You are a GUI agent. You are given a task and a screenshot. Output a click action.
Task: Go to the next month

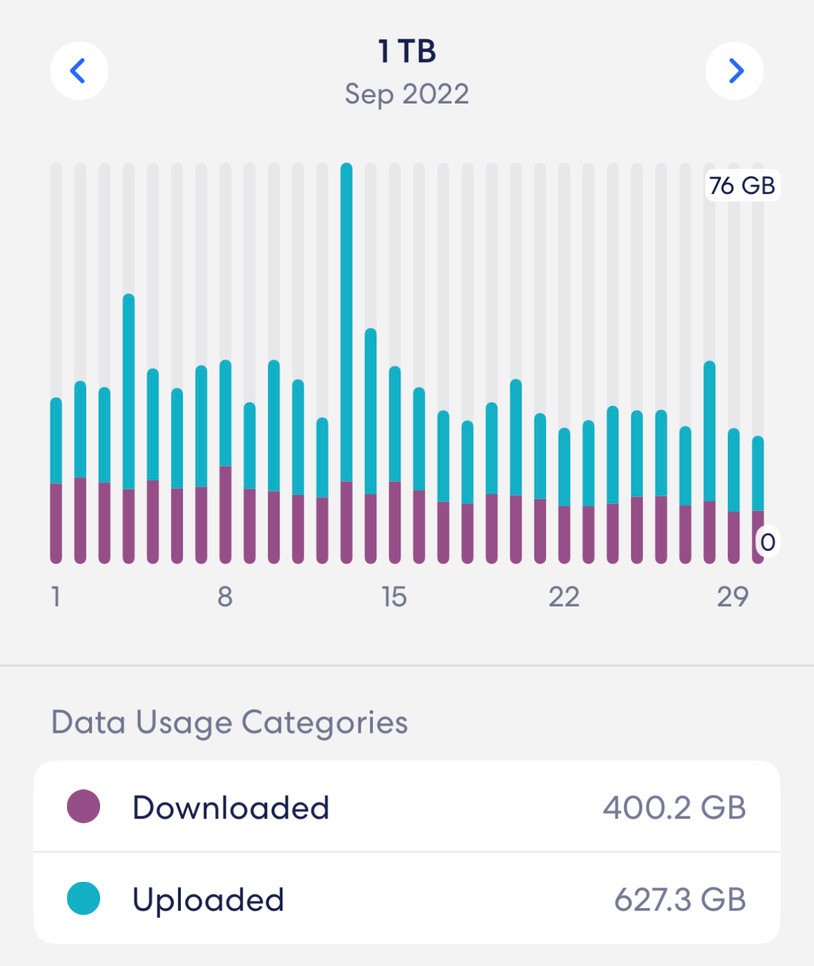(x=735, y=70)
